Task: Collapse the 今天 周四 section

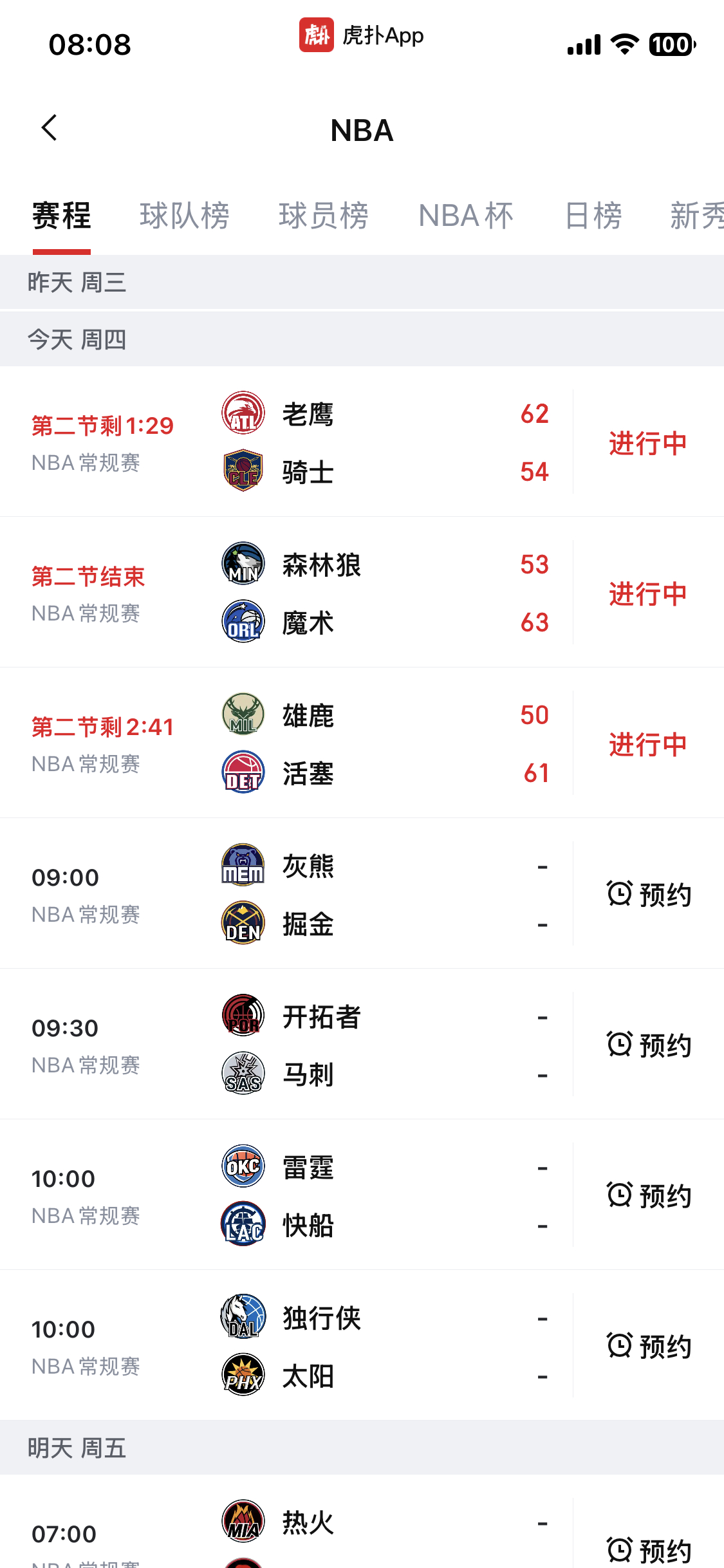Action: (x=77, y=339)
